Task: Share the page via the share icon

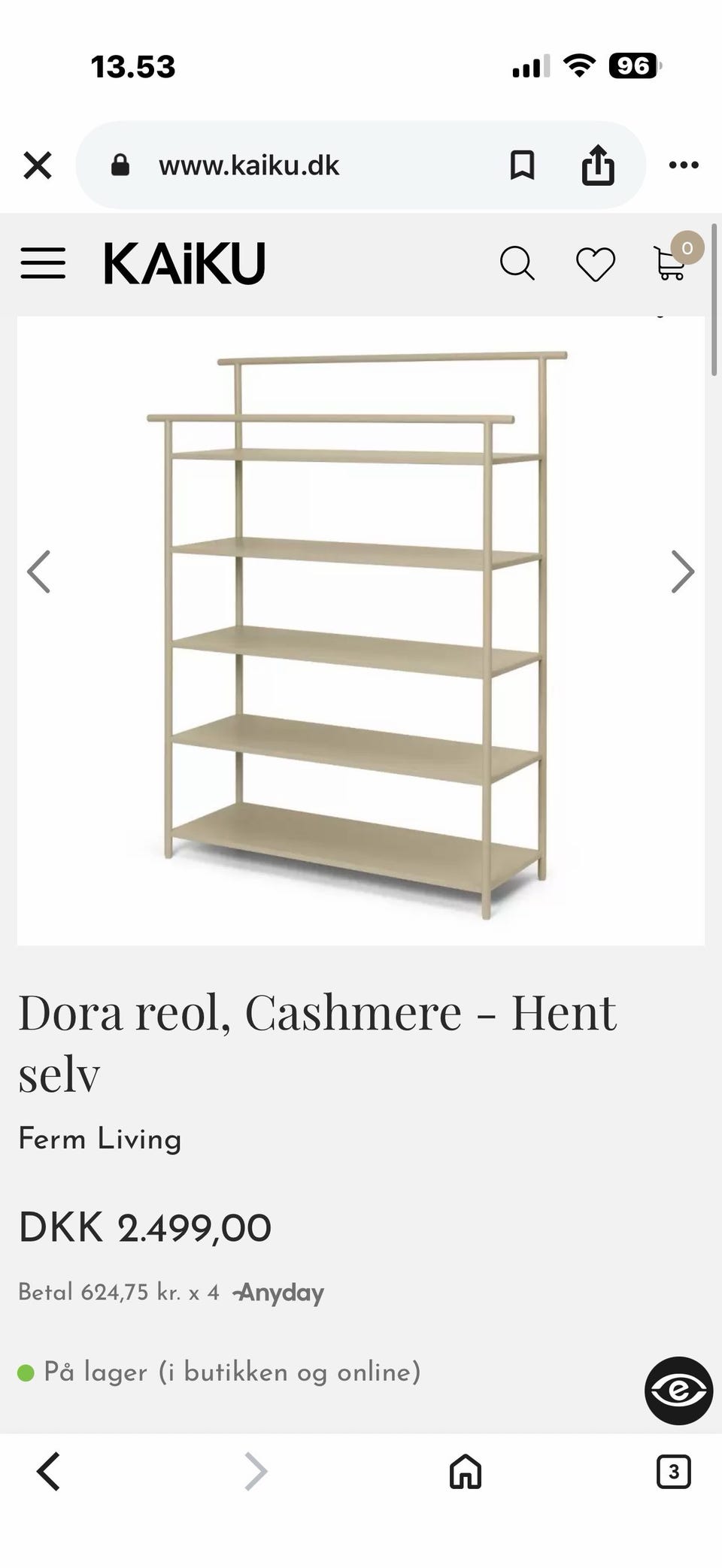Action: click(x=598, y=165)
